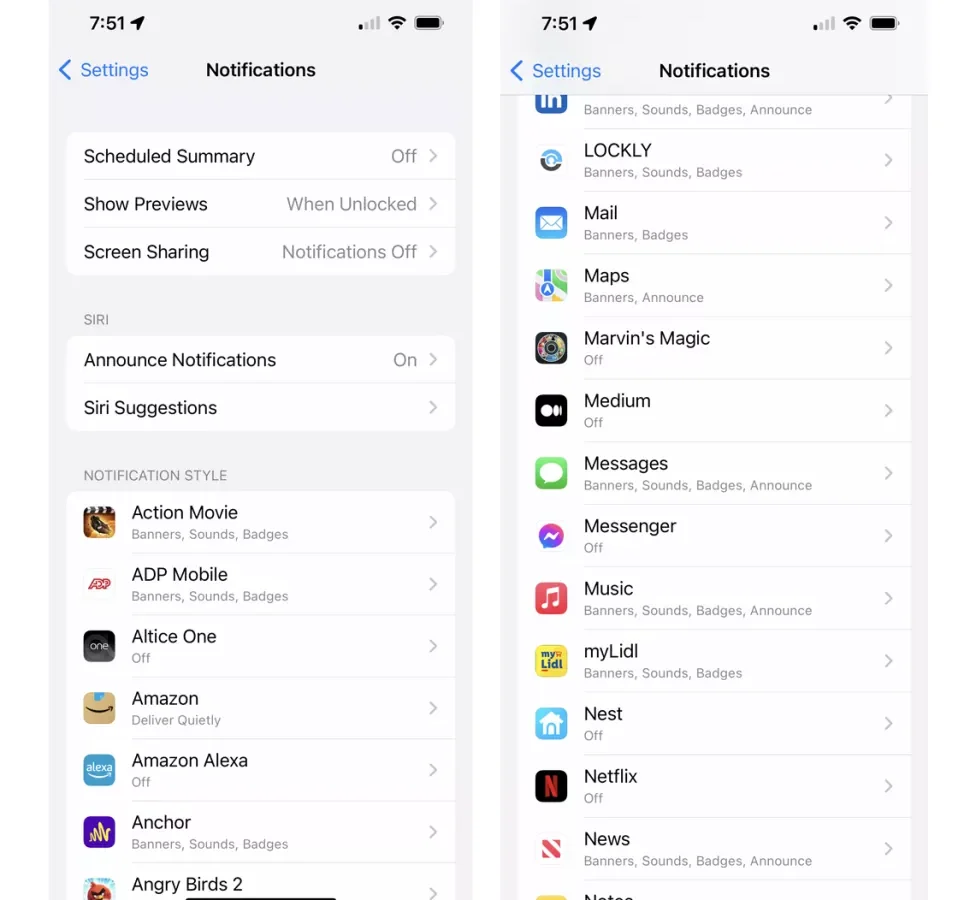The image size is (970, 900).
Task: Open Mail notification settings
Action: point(714,223)
